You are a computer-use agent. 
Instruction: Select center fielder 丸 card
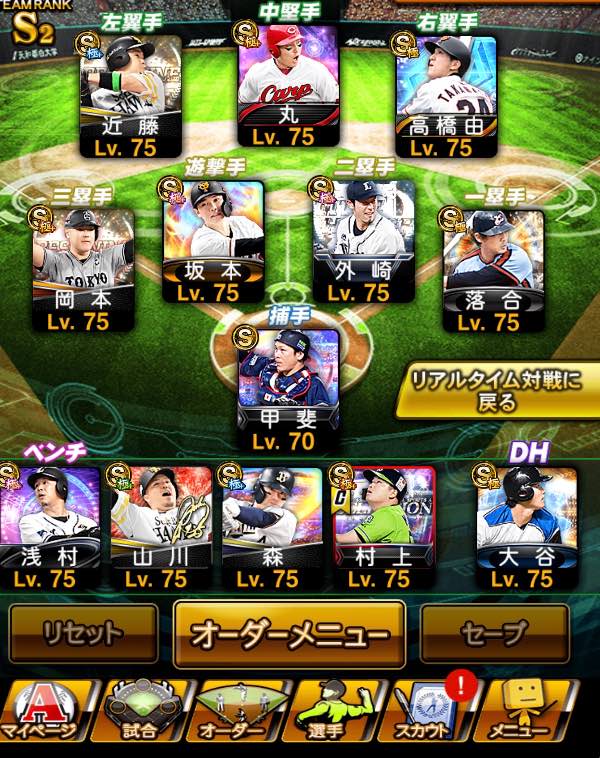[x=289, y=88]
